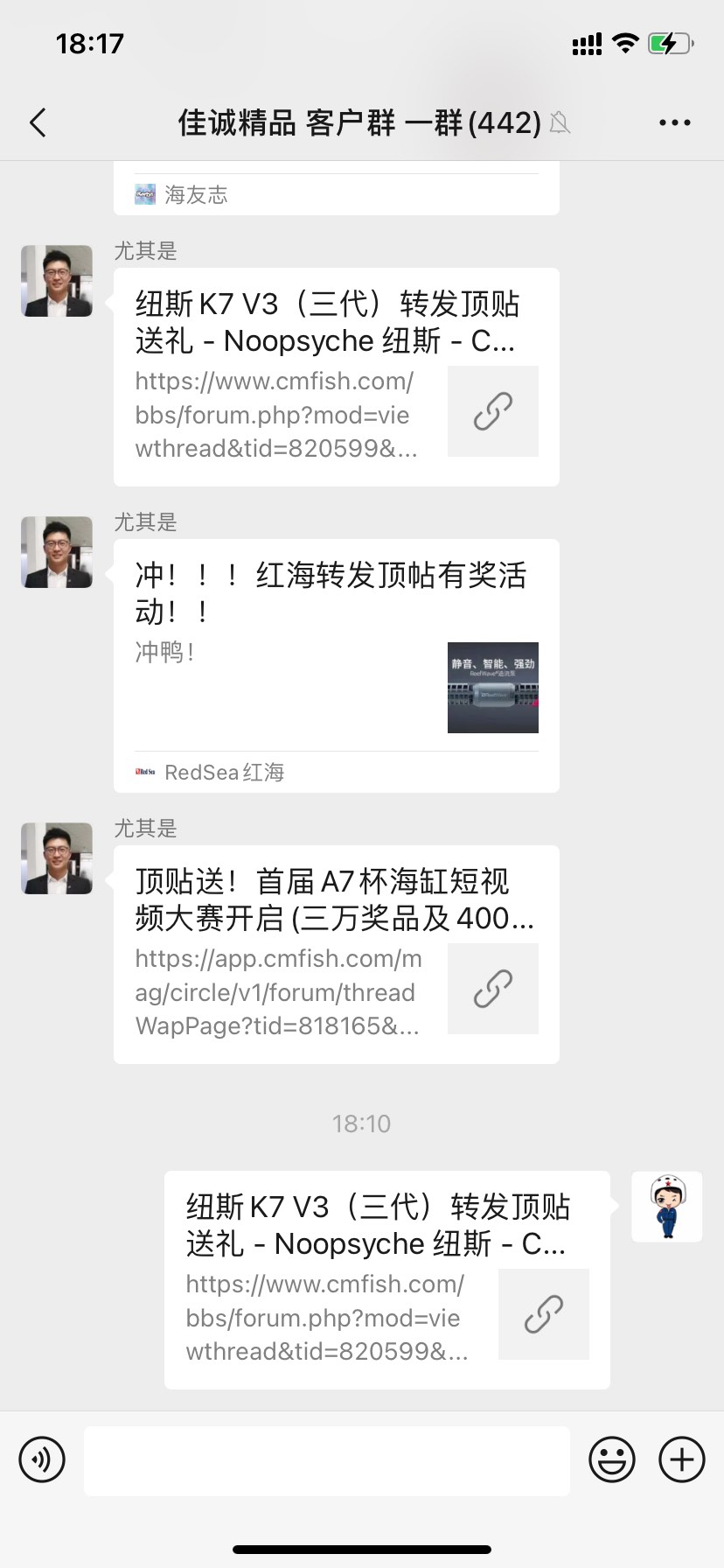Open 尤其是's 纽斯 K7 V3 link card
724x1568 pixels.
[336, 376]
